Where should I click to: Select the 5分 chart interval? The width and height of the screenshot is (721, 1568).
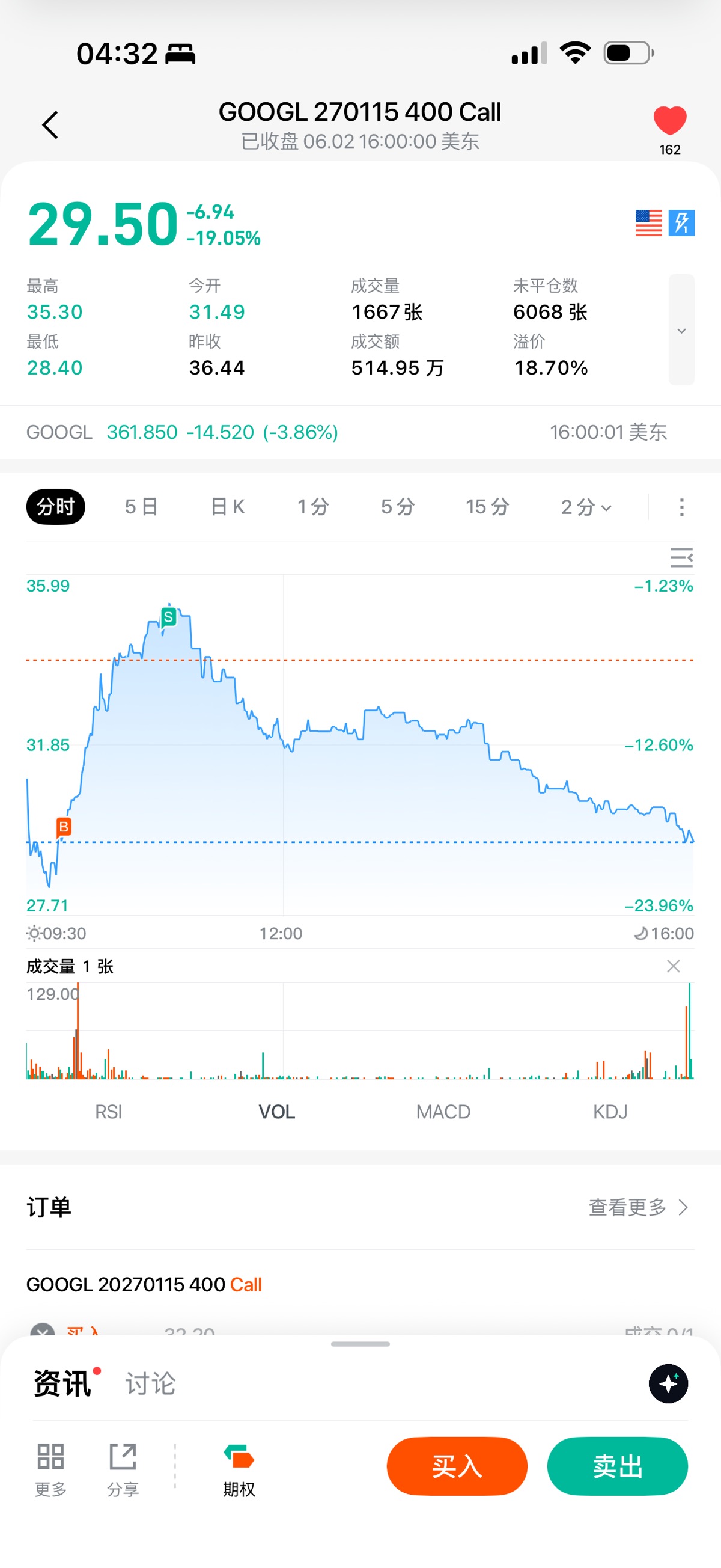click(398, 506)
